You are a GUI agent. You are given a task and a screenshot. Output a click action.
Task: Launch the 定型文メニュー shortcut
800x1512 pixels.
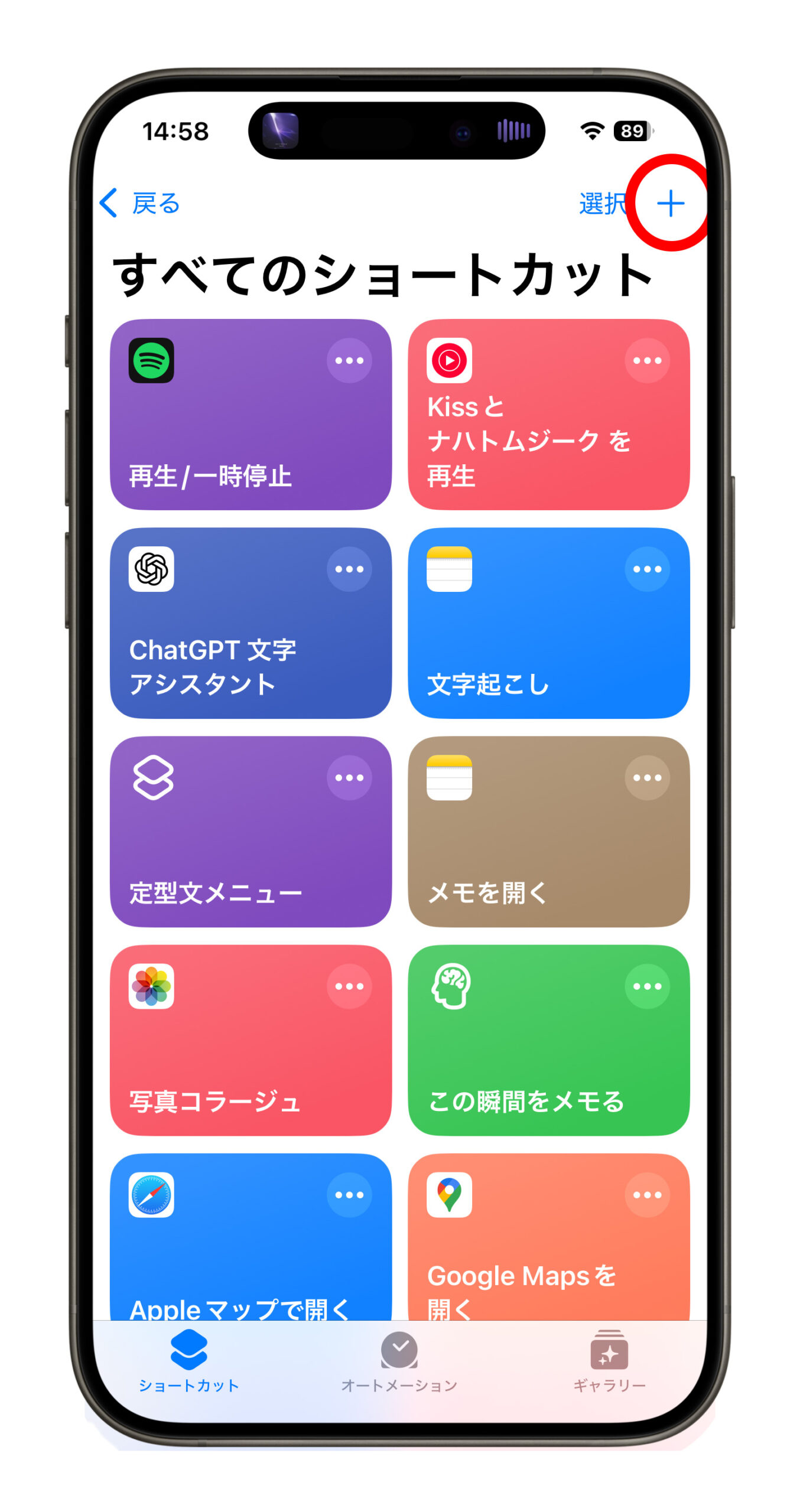tap(236, 850)
